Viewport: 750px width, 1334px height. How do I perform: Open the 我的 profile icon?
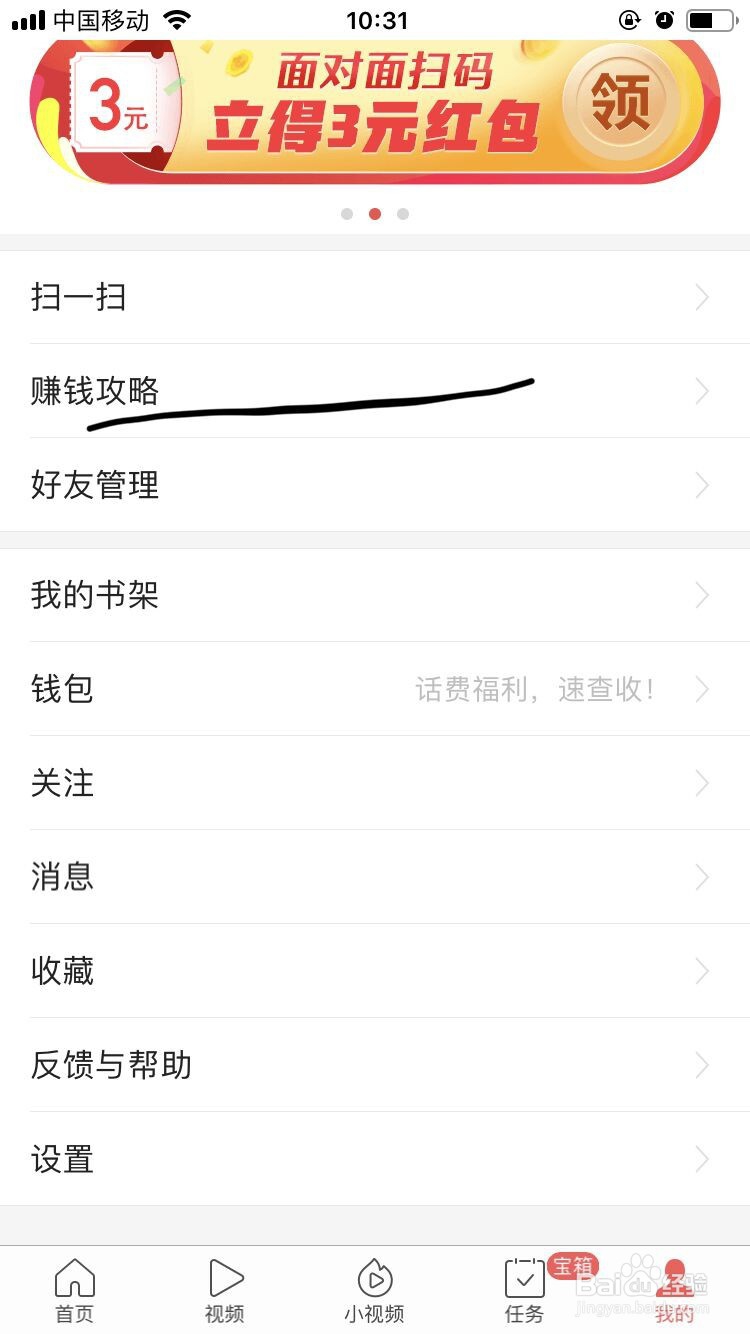click(675, 1277)
